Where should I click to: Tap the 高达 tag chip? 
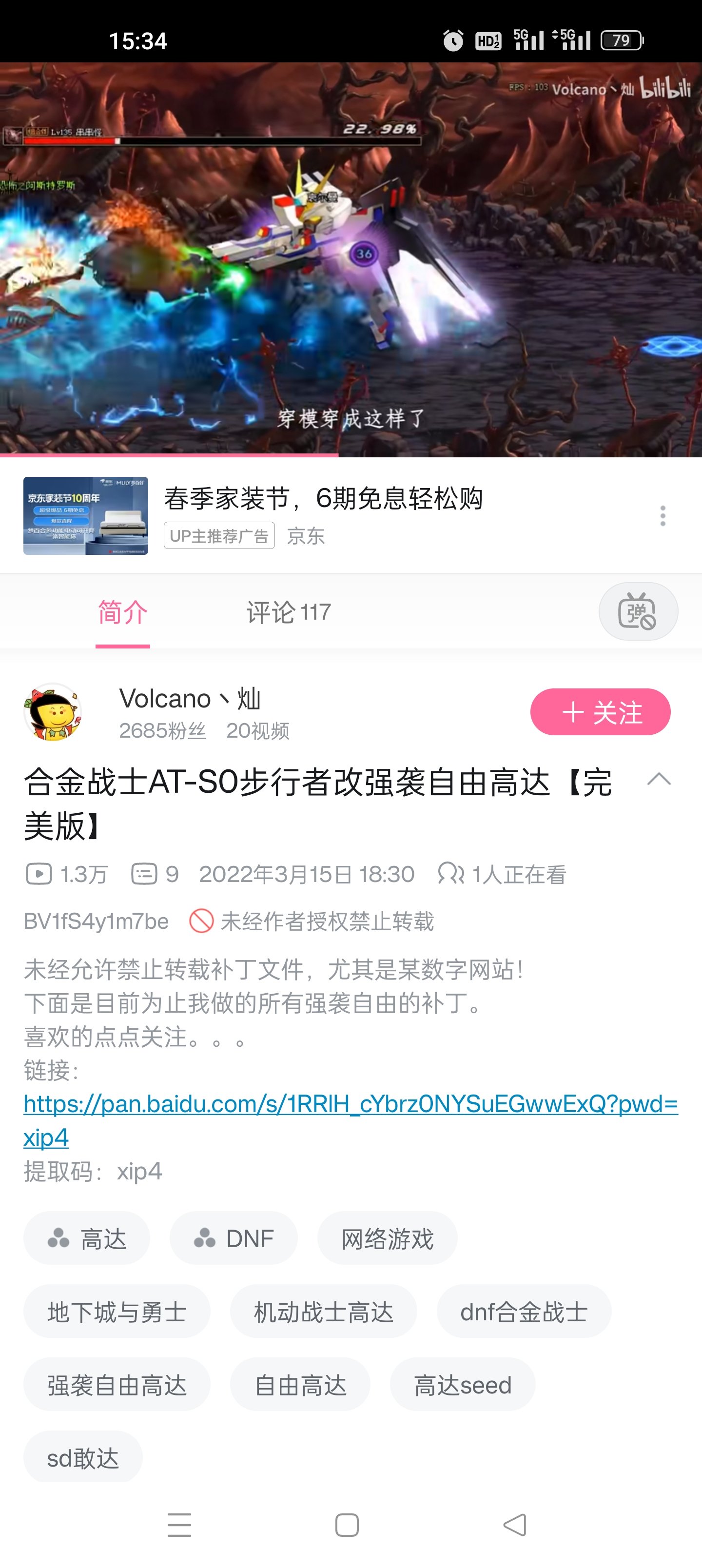coord(86,1238)
